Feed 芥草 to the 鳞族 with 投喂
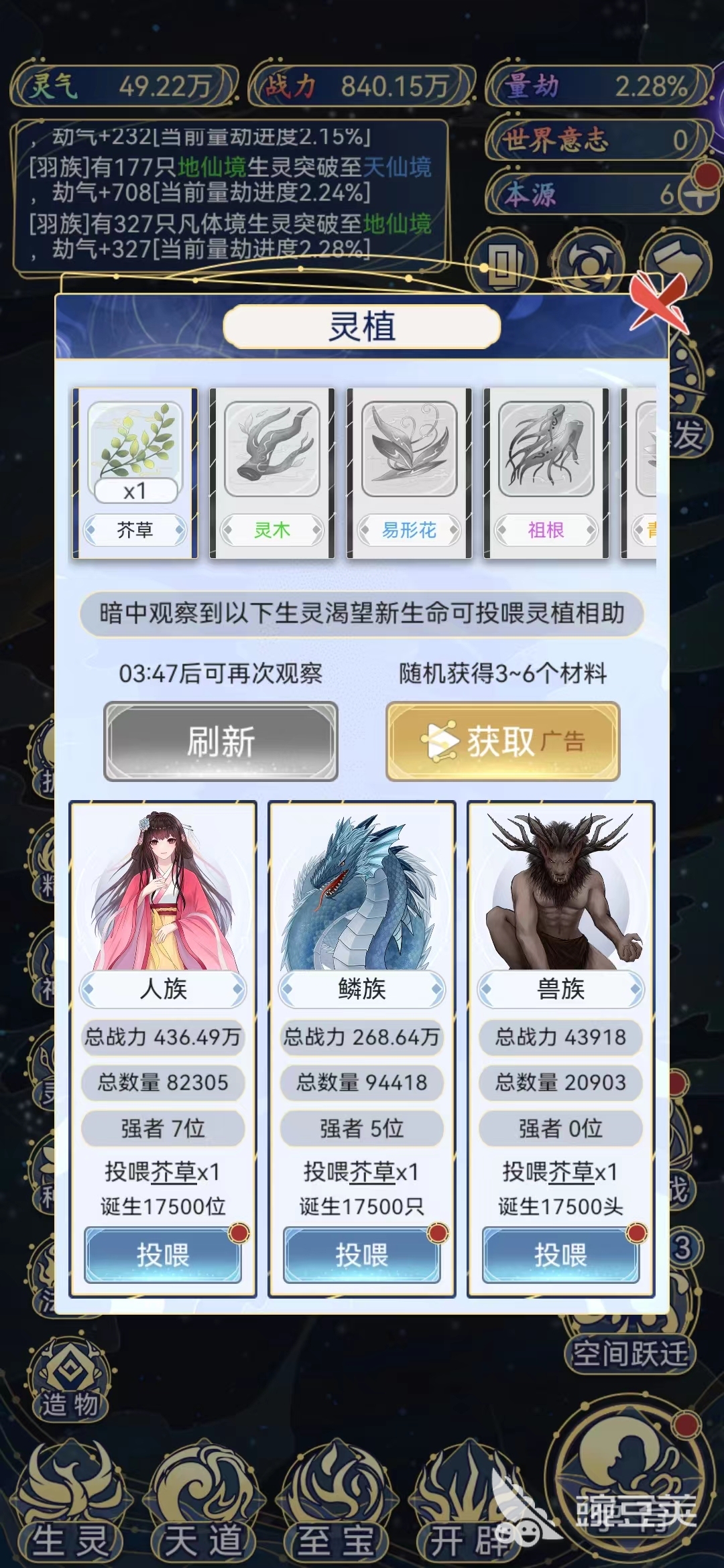 click(362, 1255)
